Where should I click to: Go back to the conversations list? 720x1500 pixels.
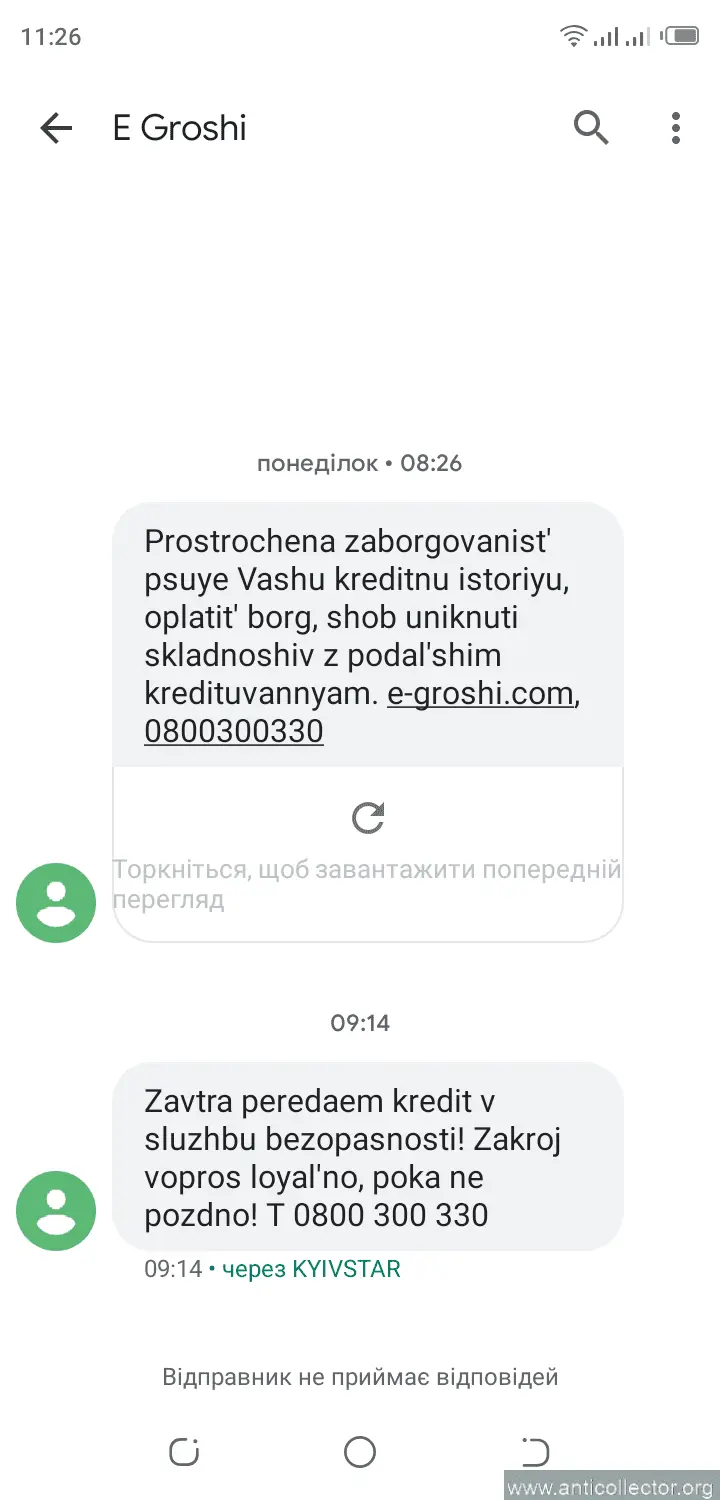(56, 128)
